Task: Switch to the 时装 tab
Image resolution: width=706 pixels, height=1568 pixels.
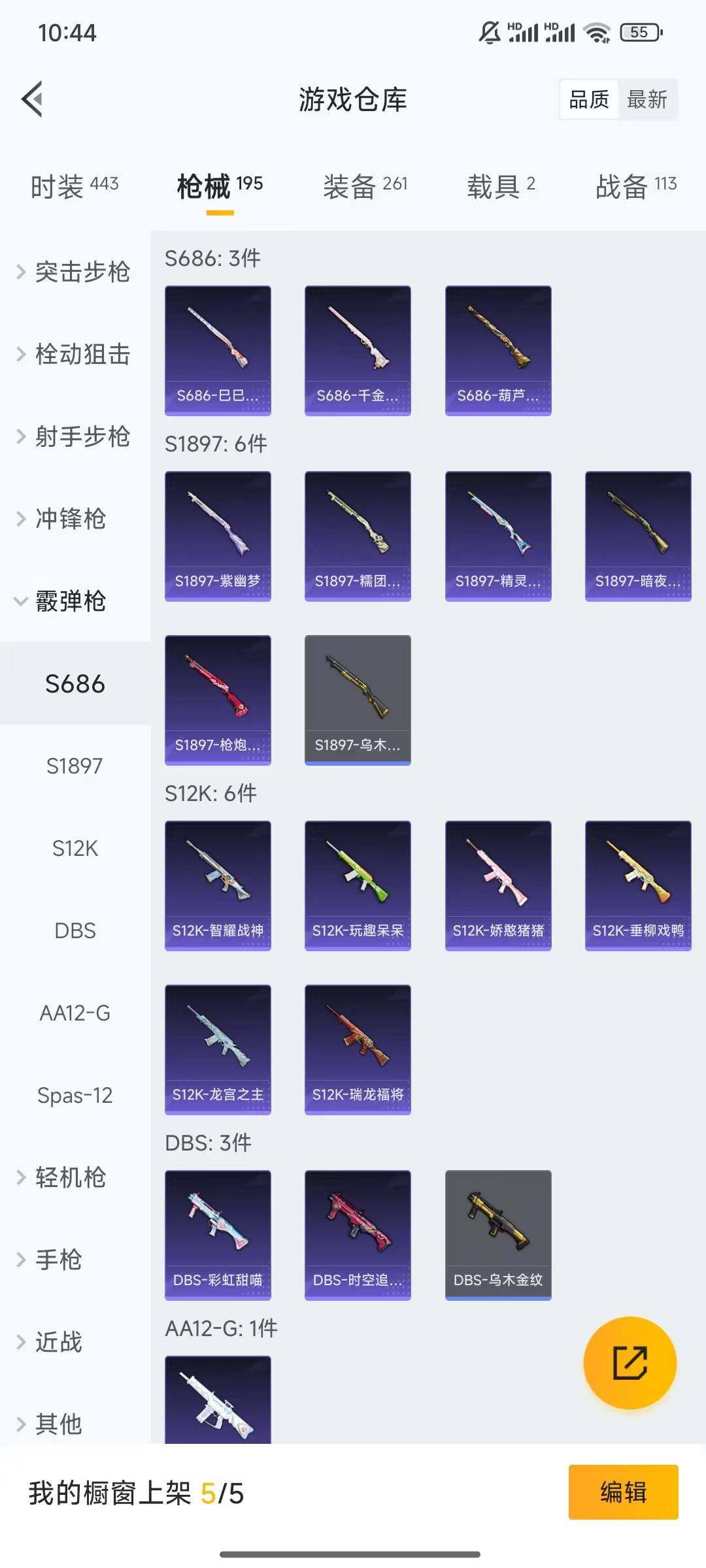Action: pos(74,186)
